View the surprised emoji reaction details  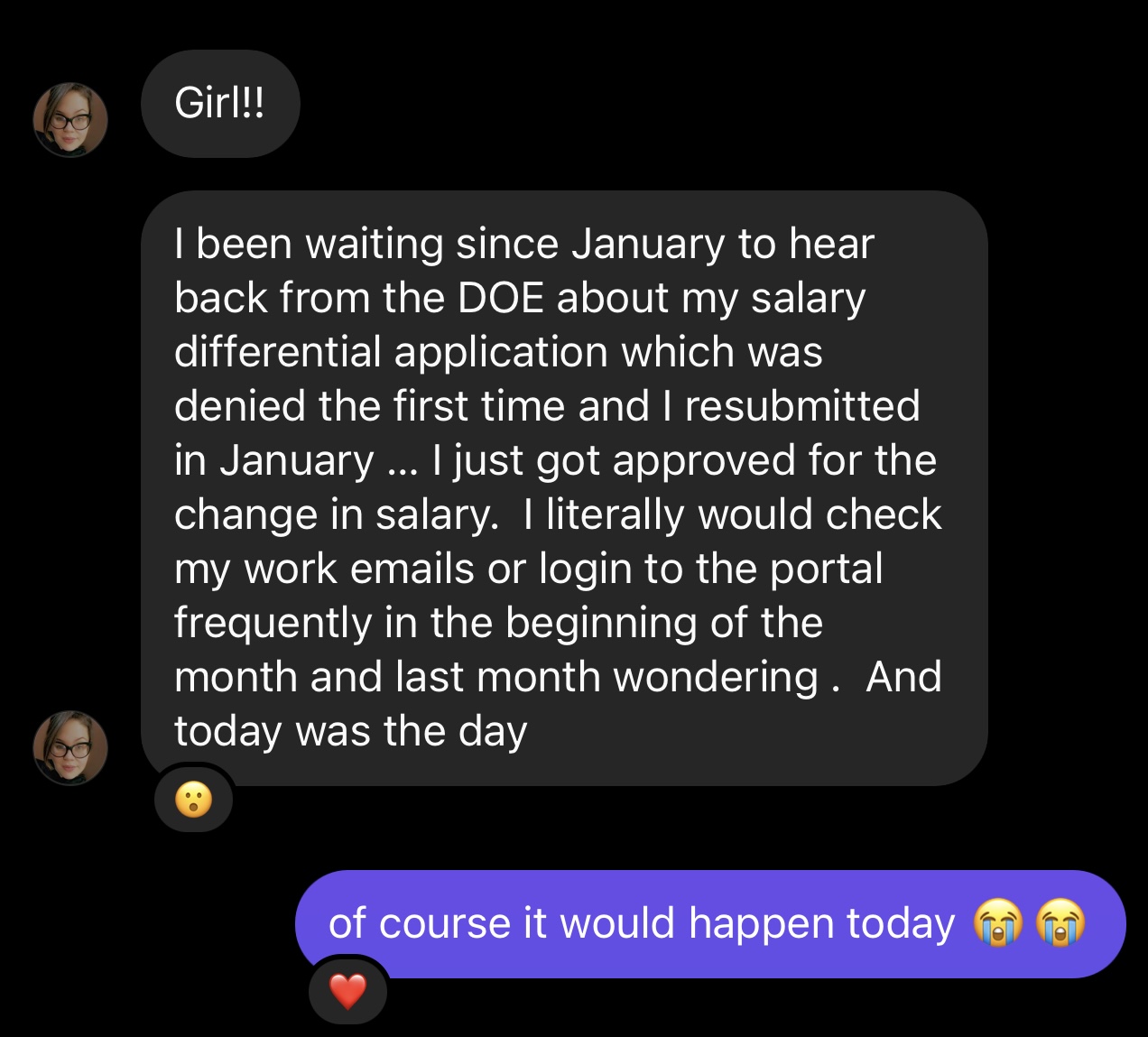[x=193, y=800]
